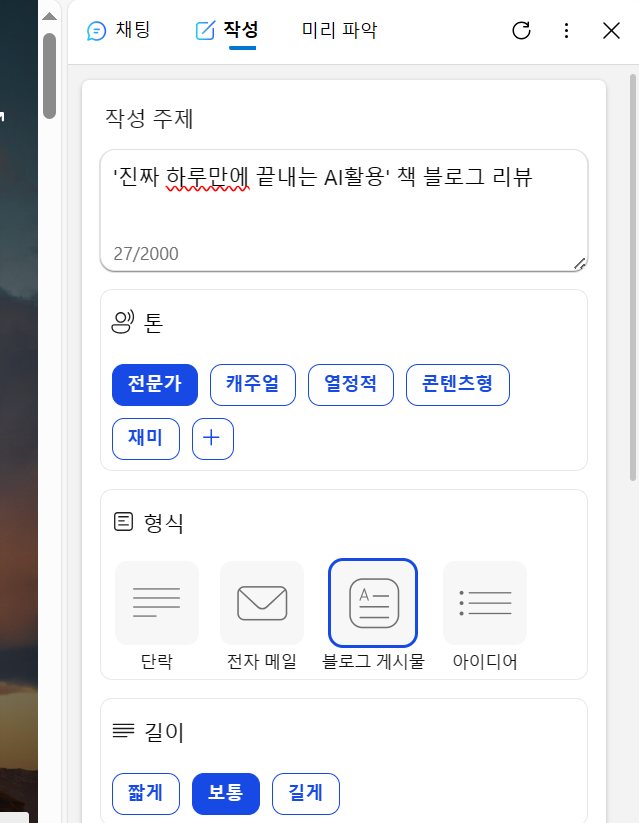Pick the 열정적 tone

tap(351, 385)
